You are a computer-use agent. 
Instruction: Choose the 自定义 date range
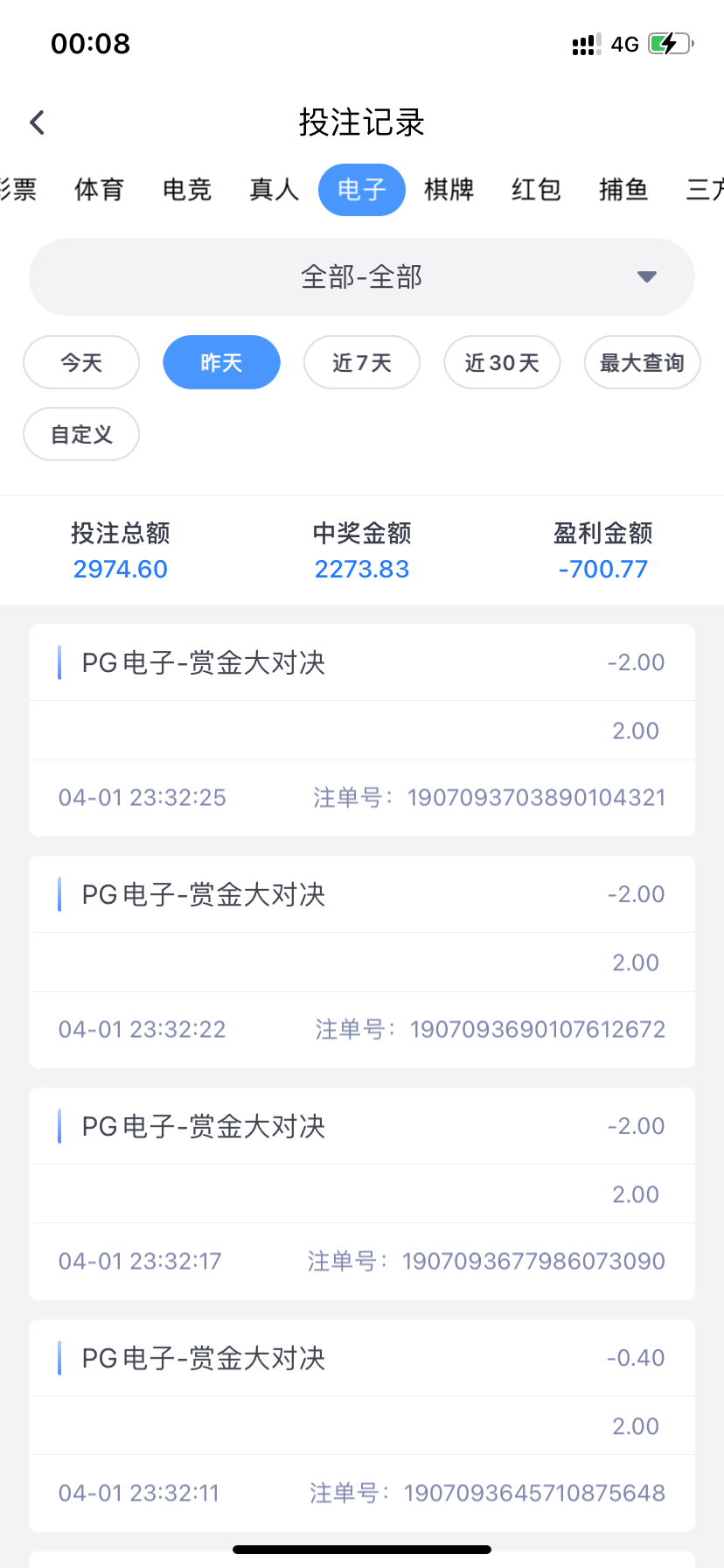[81, 434]
